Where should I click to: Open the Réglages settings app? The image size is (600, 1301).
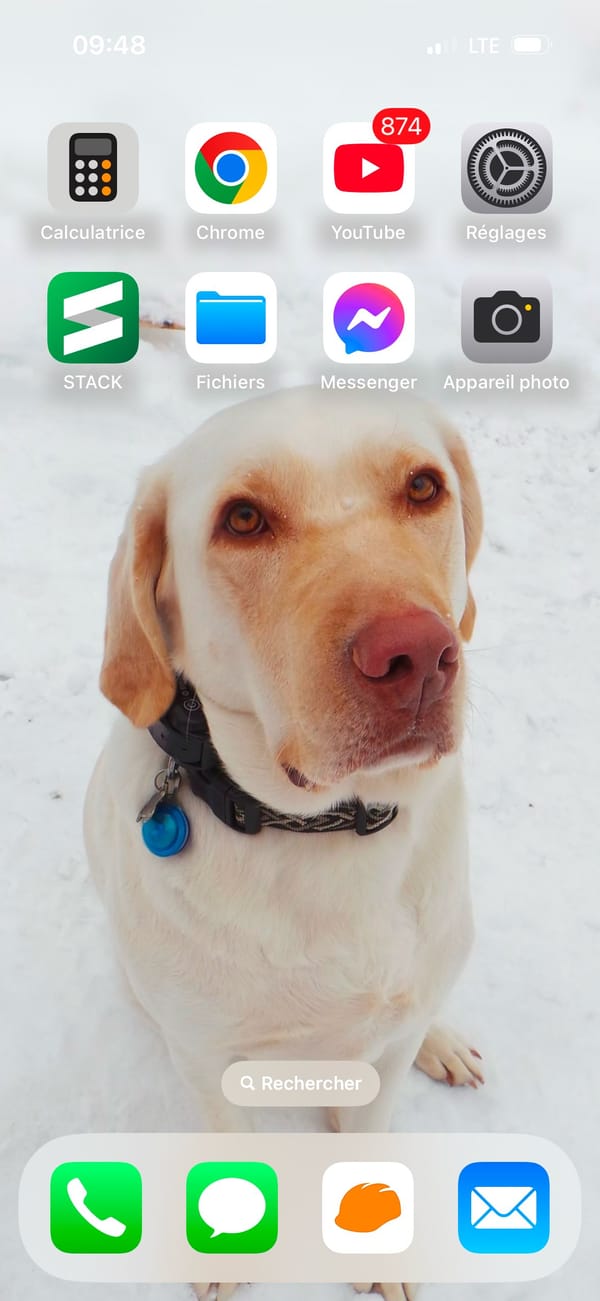click(506, 168)
